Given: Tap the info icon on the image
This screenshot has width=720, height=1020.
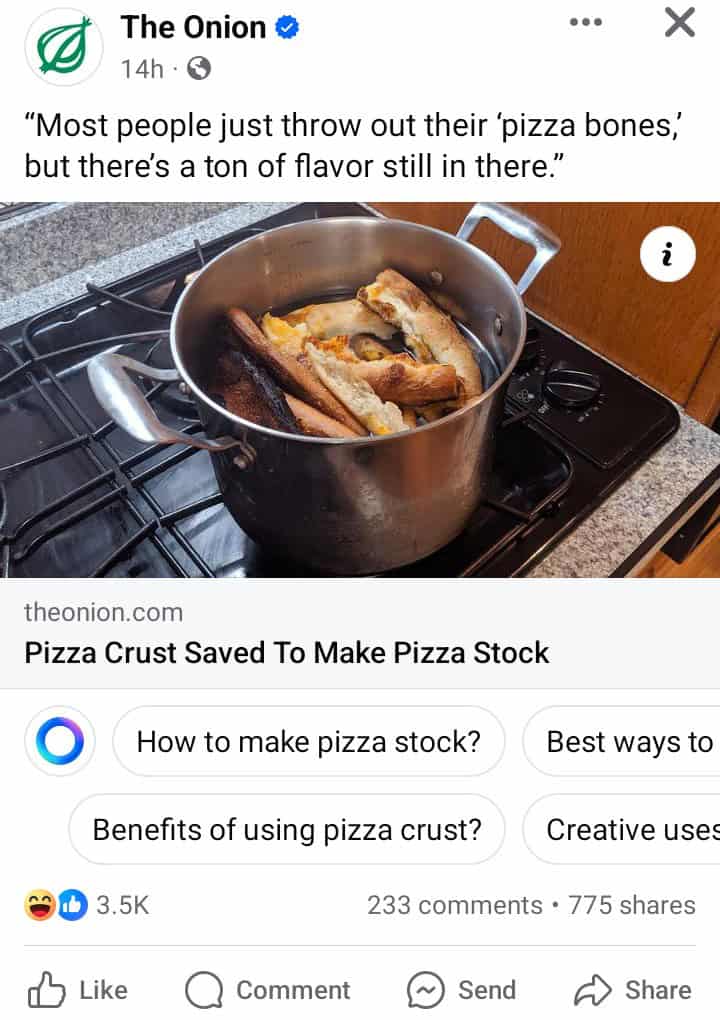Looking at the screenshot, I should pos(666,255).
